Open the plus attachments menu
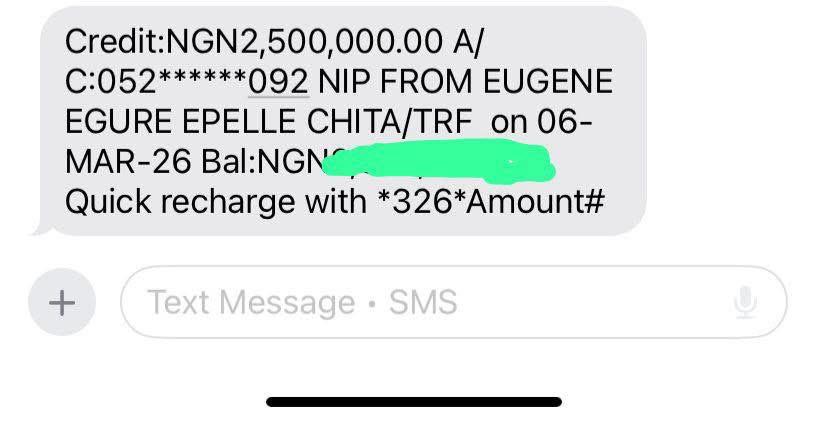Image resolution: width=828 pixels, height=423 pixels. pyautogui.click(x=62, y=302)
